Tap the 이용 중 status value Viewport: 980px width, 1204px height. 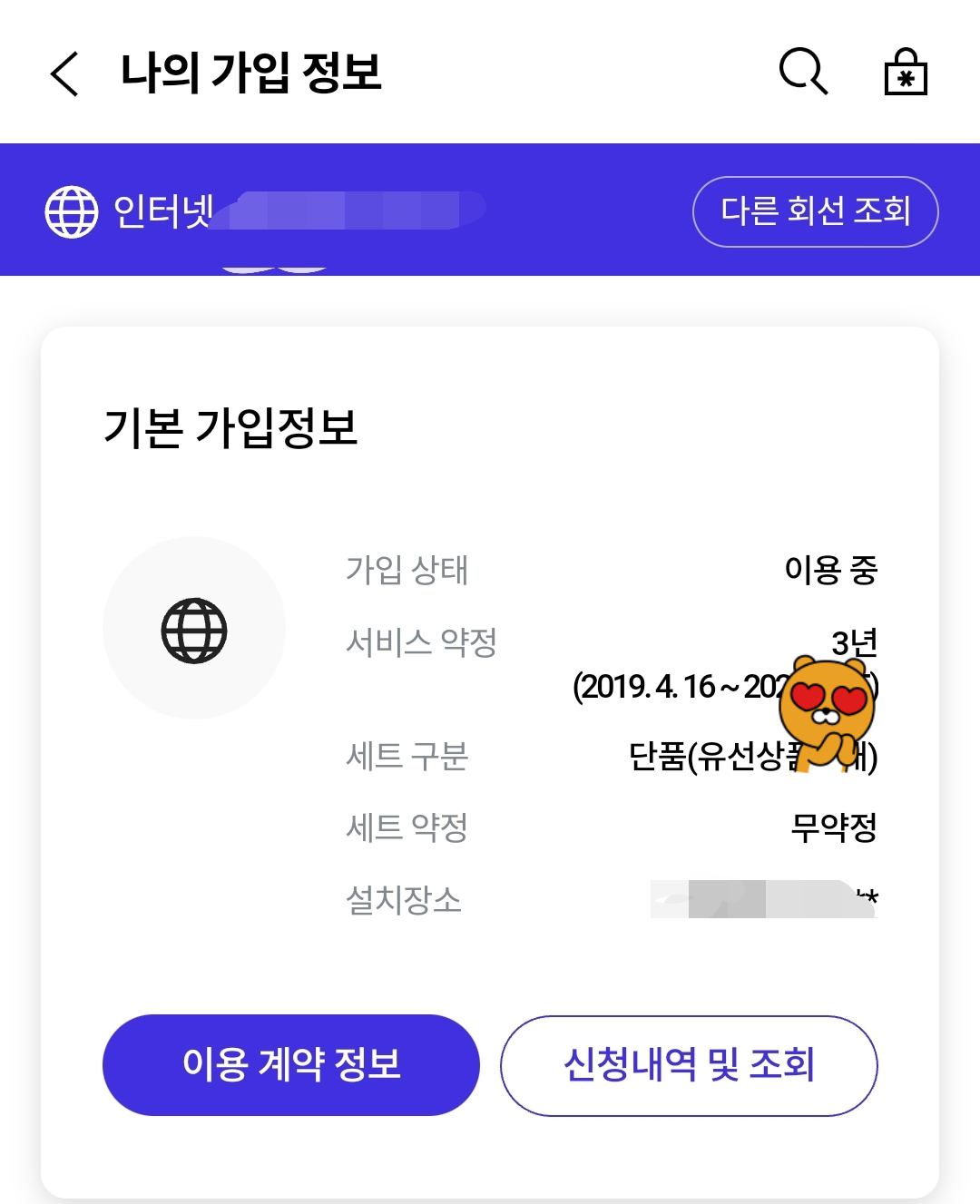[830, 571]
